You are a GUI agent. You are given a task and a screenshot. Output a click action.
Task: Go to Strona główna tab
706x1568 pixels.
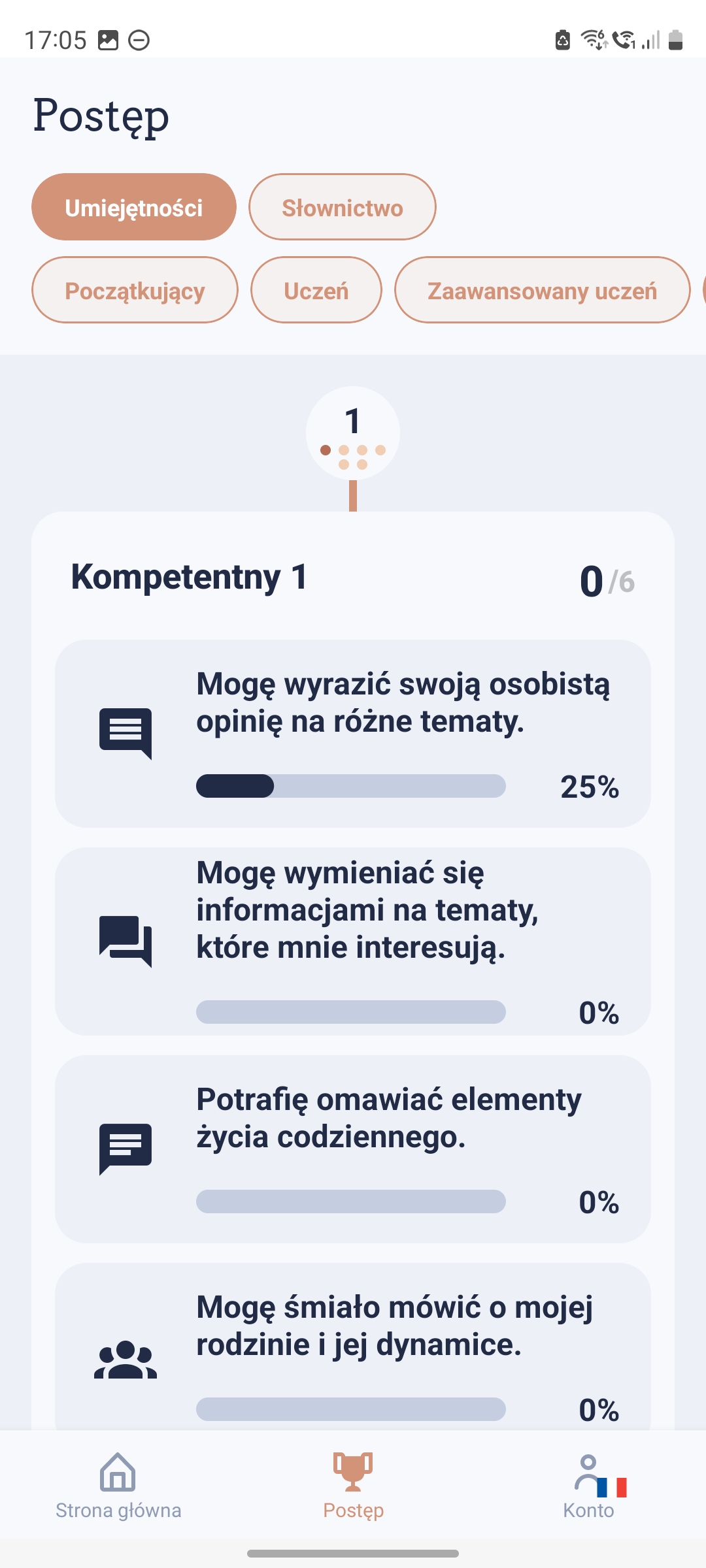coord(118,1486)
